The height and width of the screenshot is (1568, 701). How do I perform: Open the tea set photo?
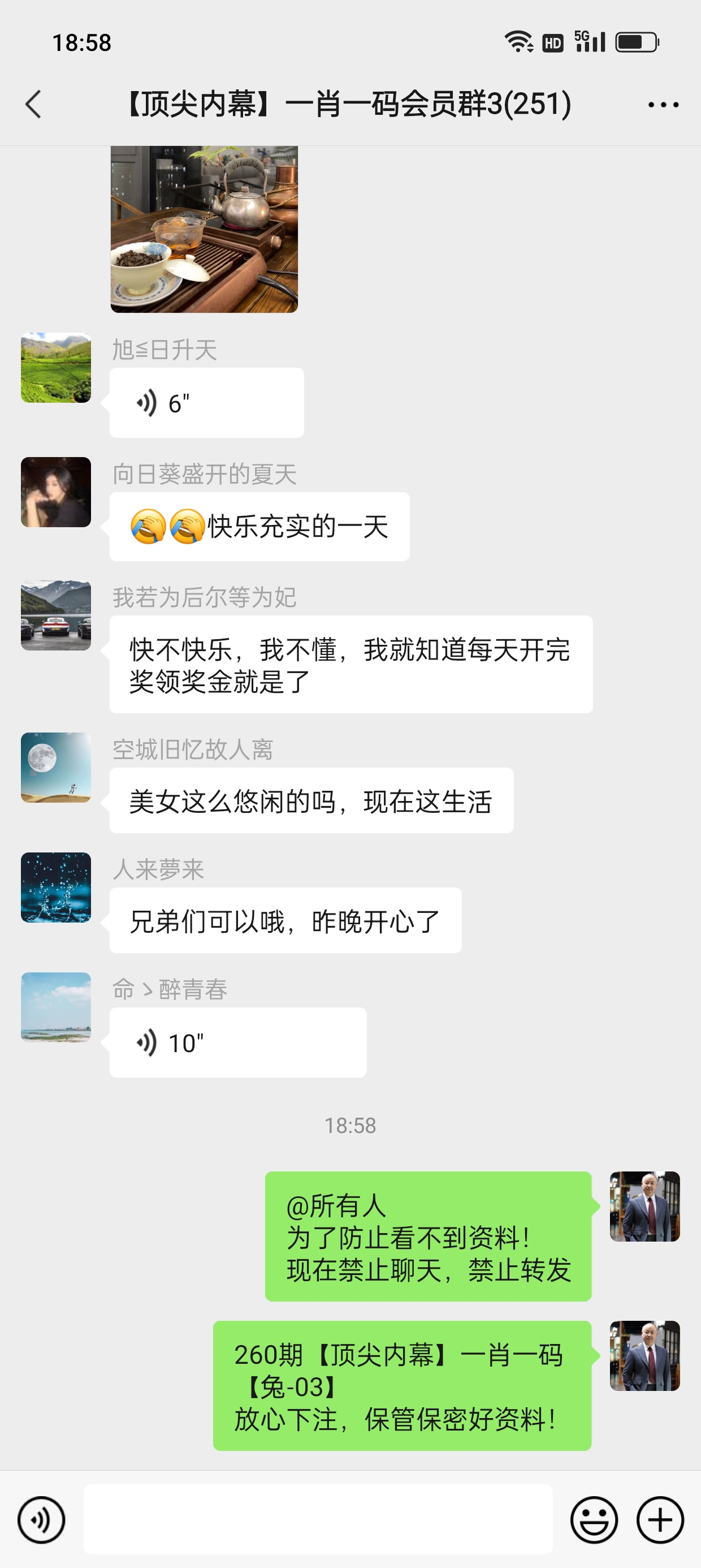[205, 229]
